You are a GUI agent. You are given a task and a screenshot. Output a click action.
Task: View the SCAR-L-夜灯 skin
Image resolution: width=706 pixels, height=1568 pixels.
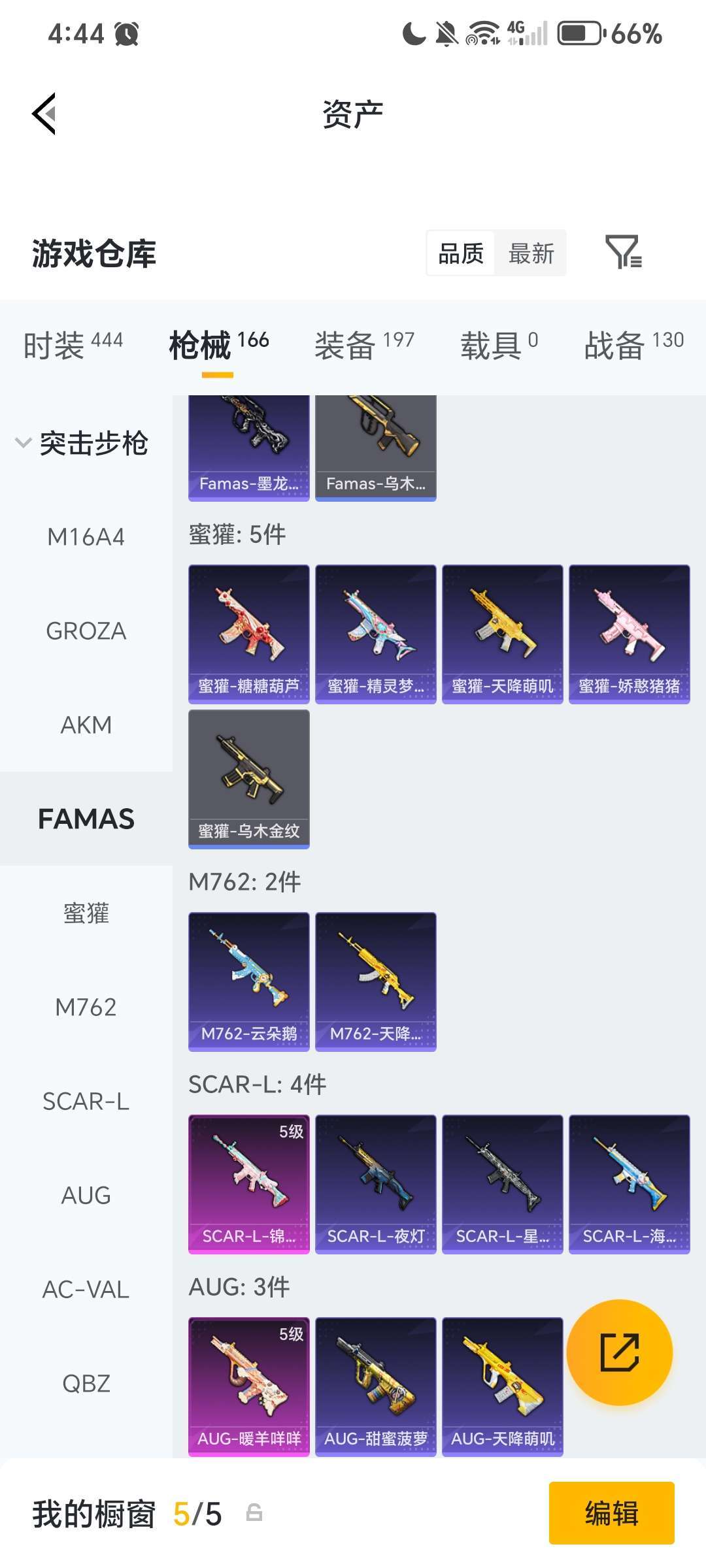[375, 1184]
